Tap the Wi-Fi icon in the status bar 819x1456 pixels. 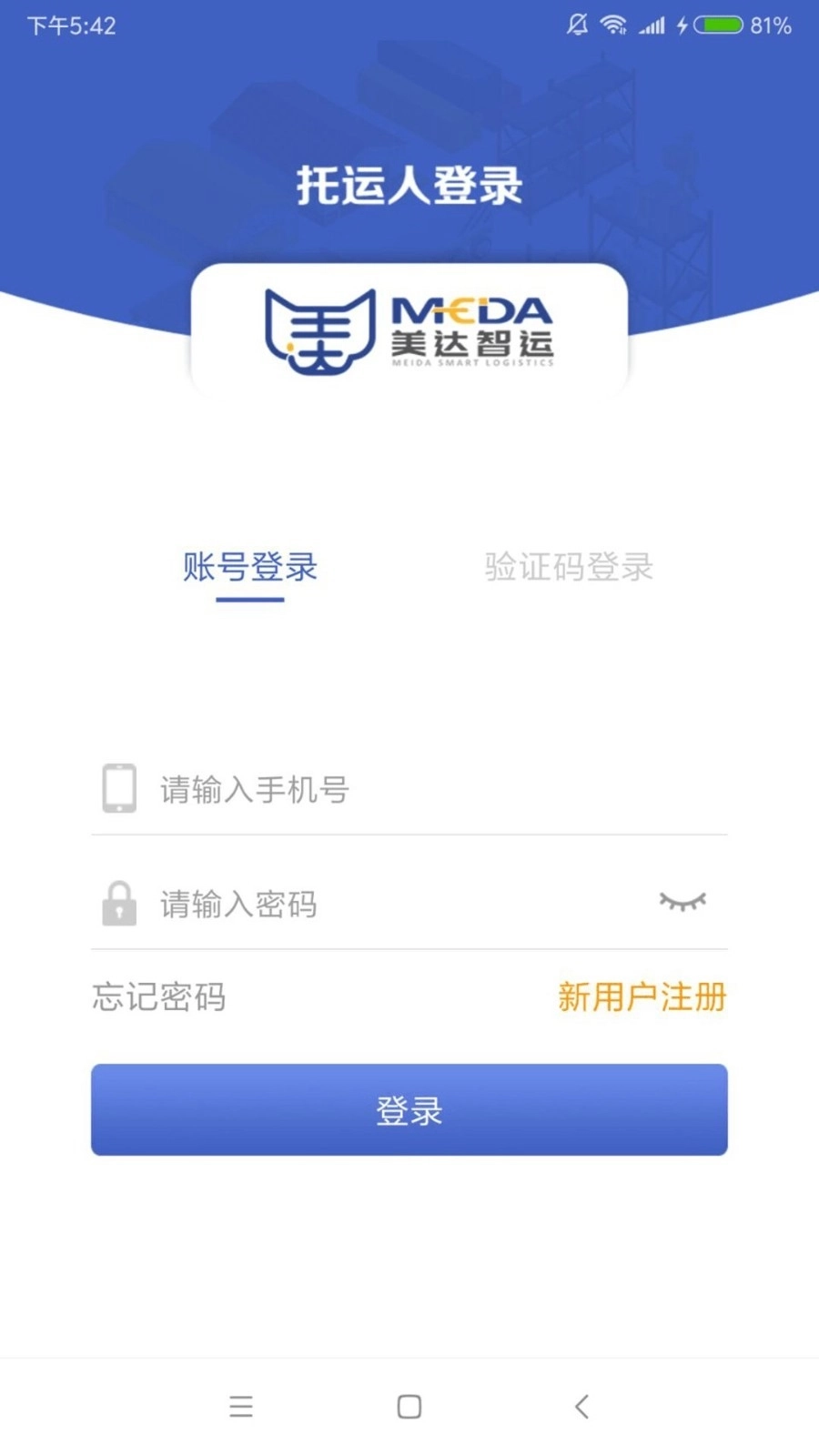614,25
